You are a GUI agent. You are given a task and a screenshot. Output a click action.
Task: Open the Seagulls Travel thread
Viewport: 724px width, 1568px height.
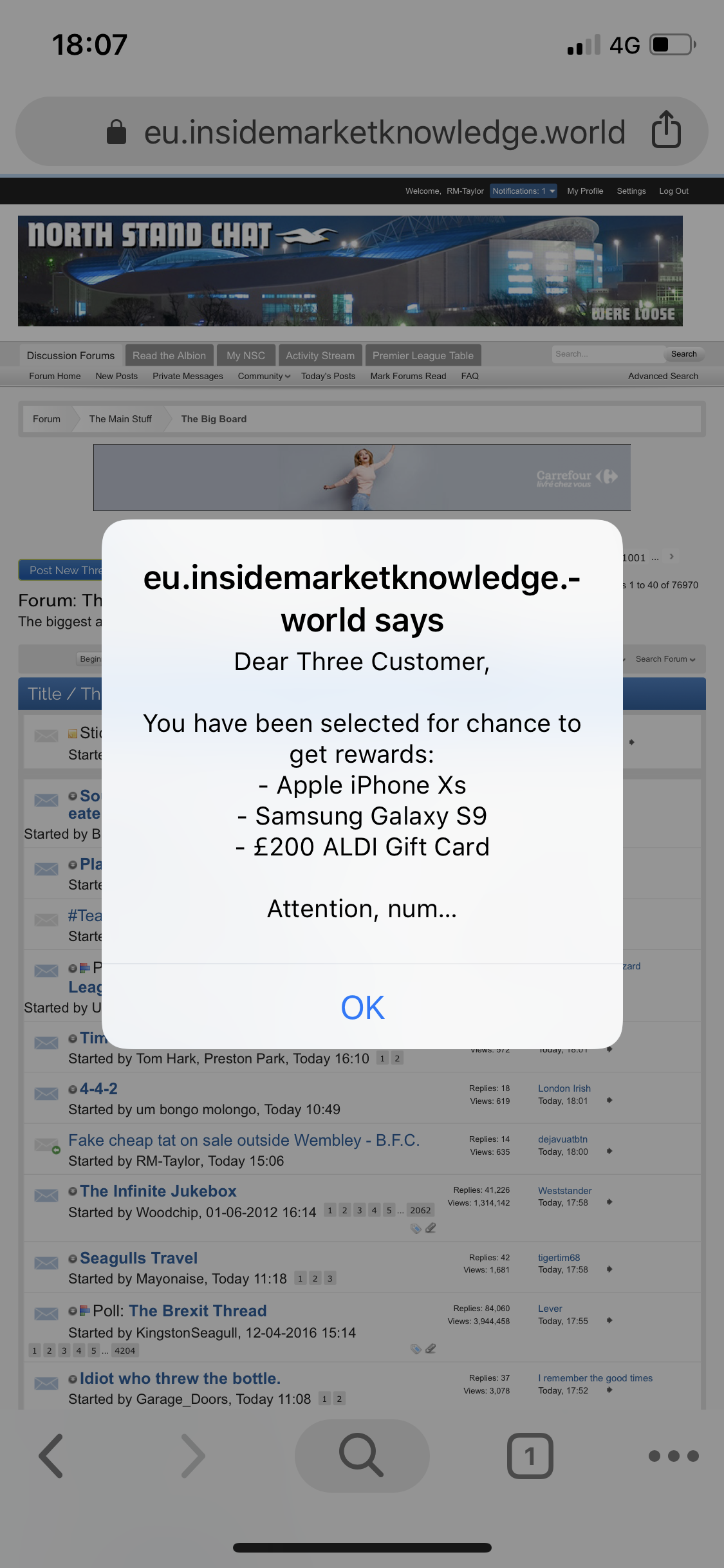coord(138,1258)
